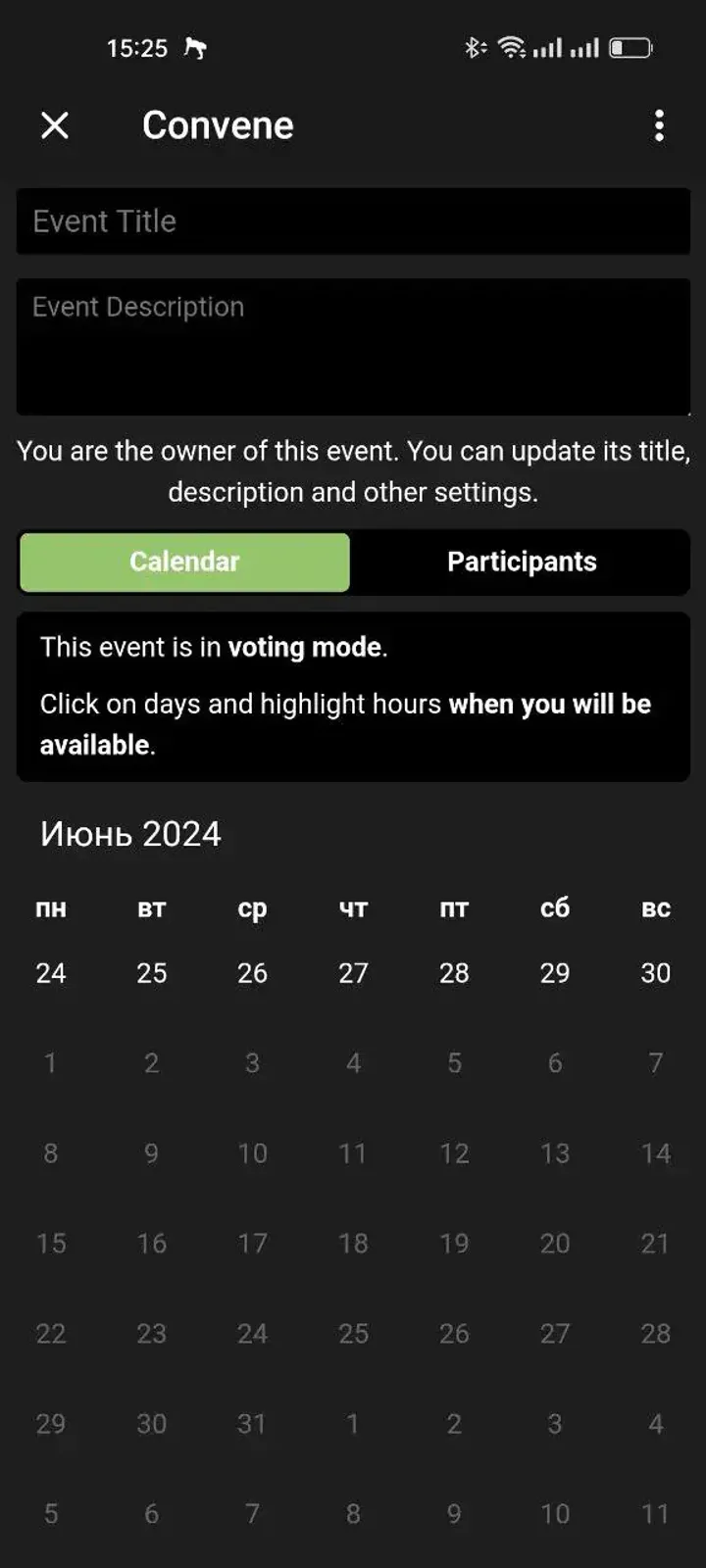Image resolution: width=706 pixels, height=1568 pixels.
Task: Tap the Event Description field
Action: coord(353,346)
